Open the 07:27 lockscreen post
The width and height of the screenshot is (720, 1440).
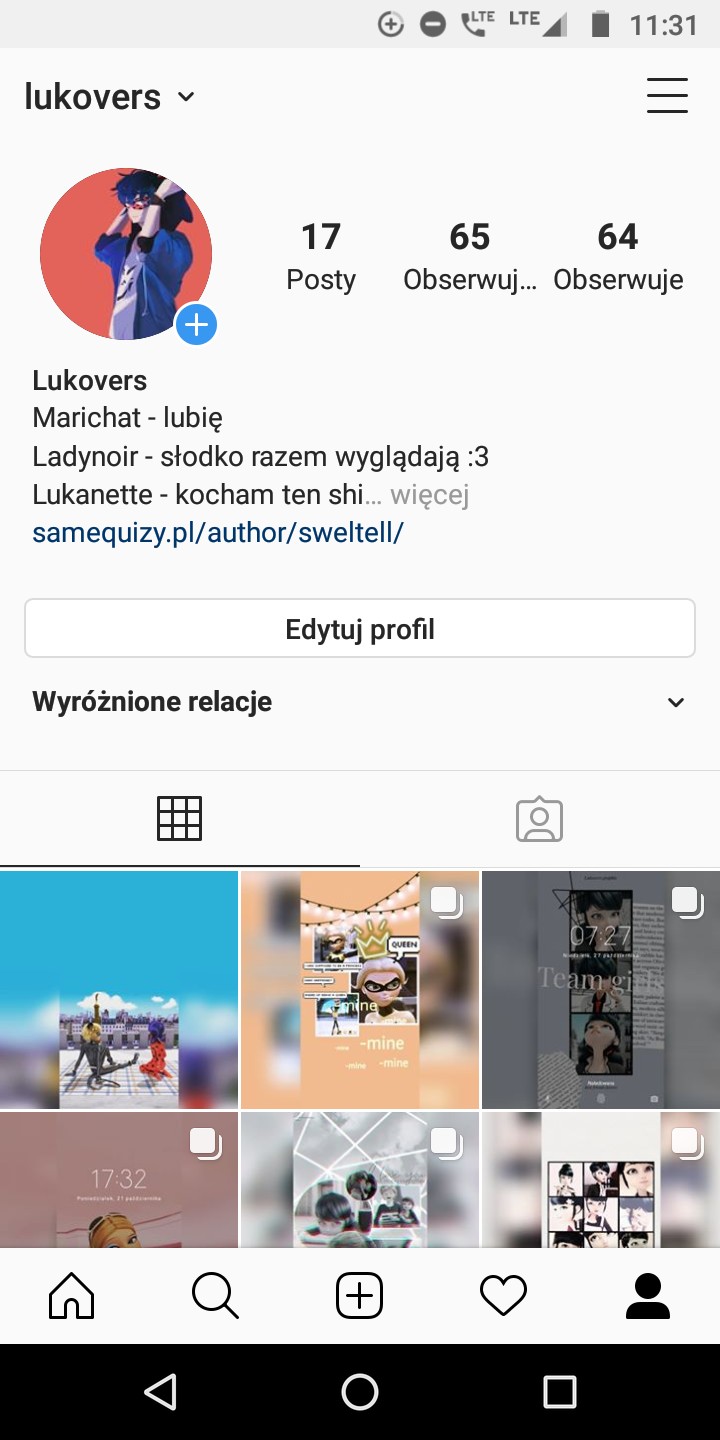pos(601,990)
